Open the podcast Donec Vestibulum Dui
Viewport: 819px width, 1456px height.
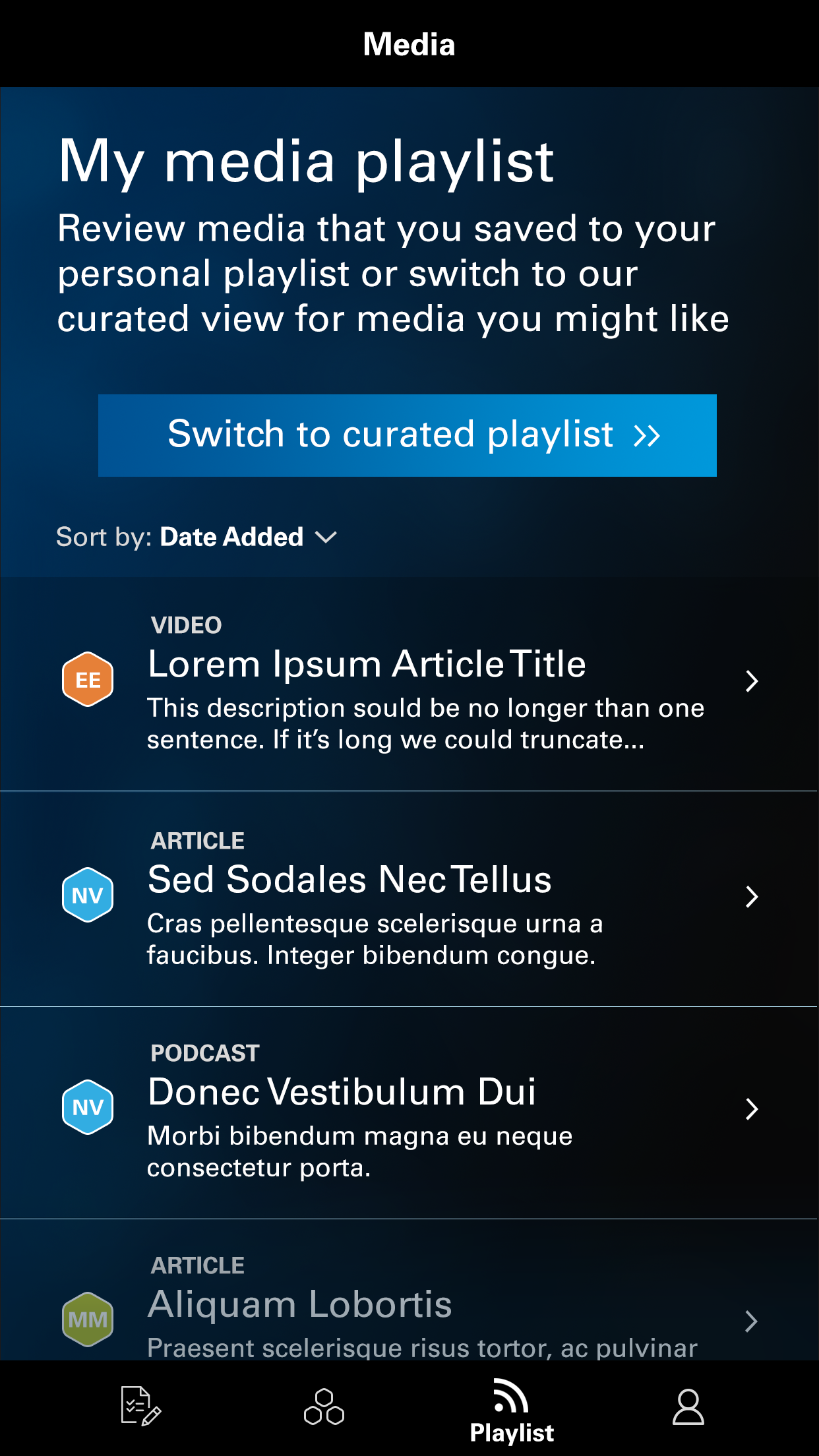click(409, 1110)
